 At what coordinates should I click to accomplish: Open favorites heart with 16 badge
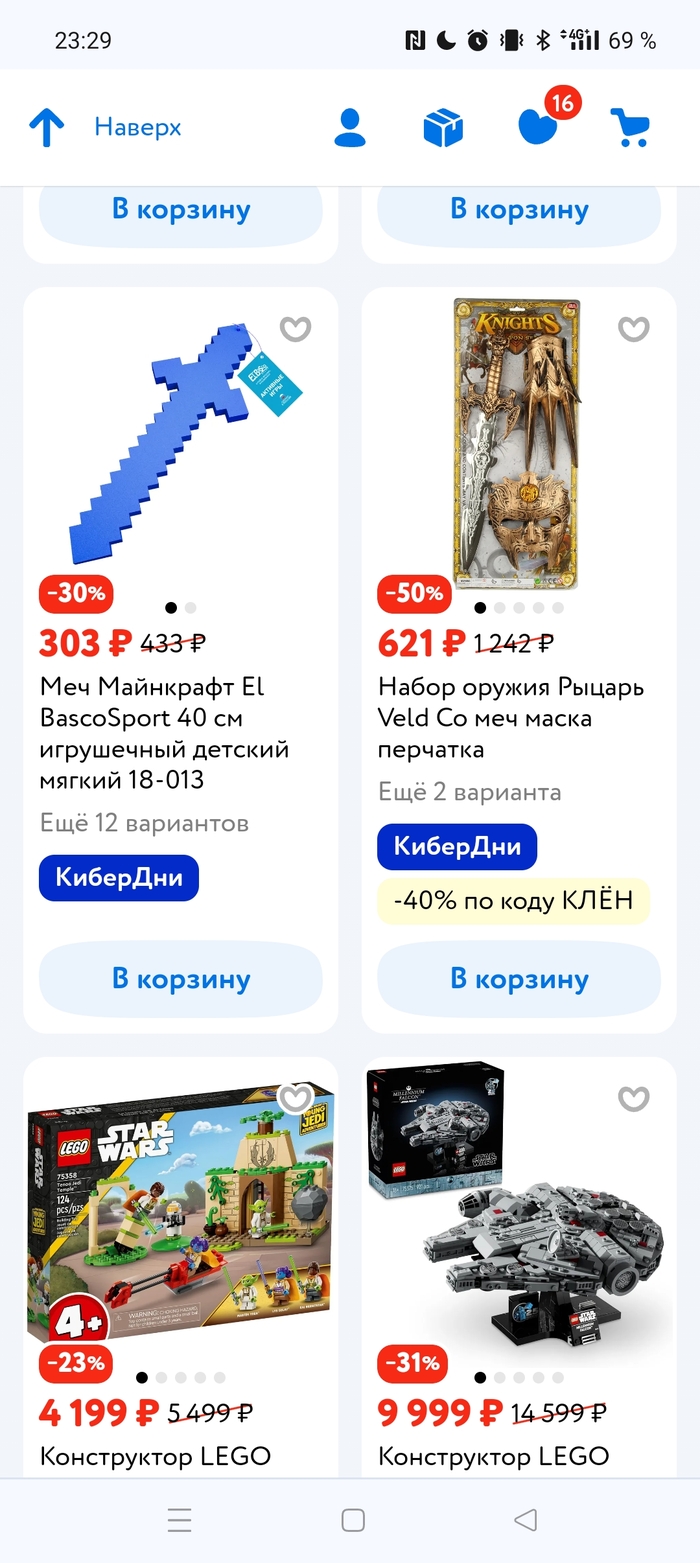(x=538, y=126)
